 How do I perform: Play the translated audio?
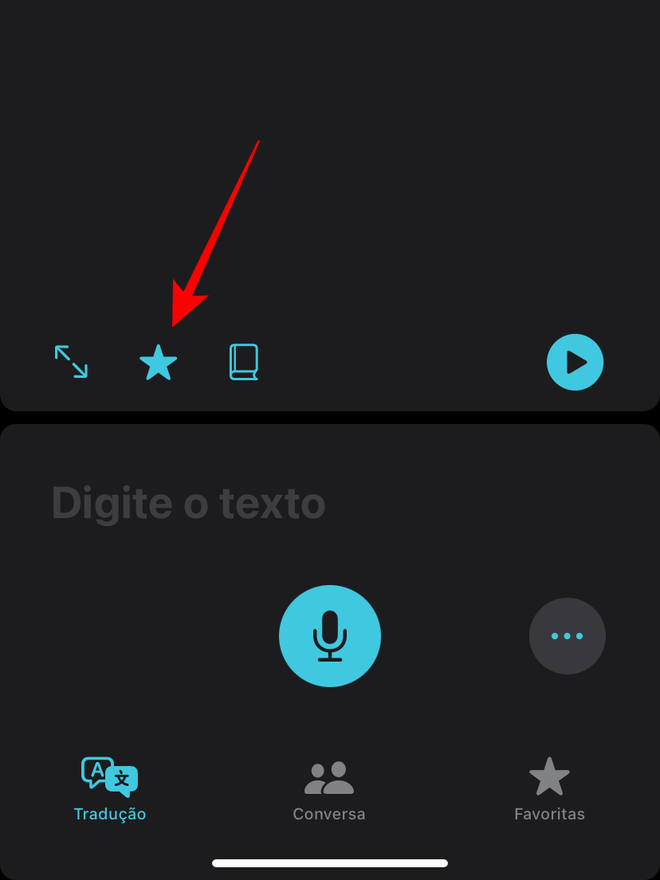575,362
